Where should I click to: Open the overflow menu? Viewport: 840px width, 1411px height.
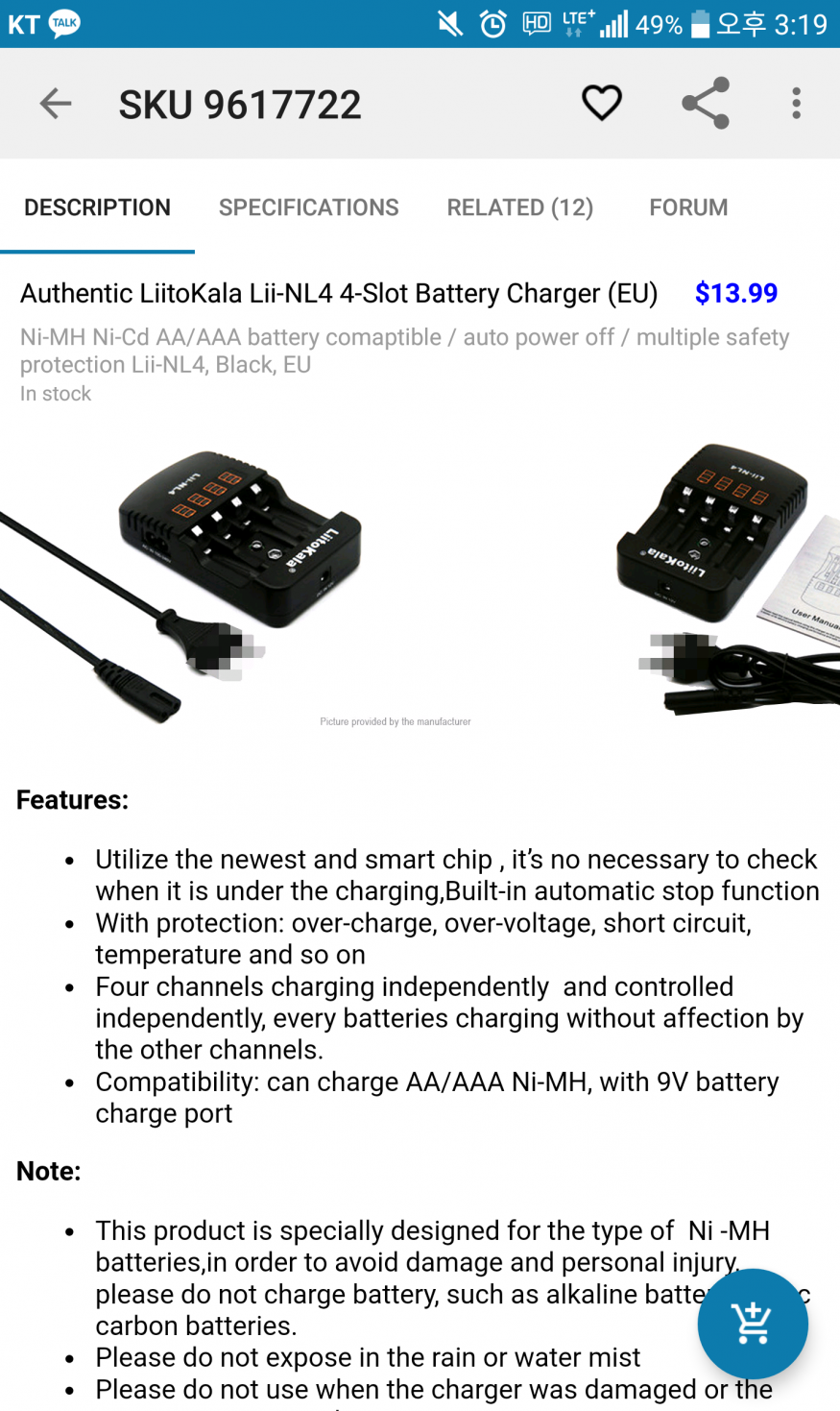796,103
